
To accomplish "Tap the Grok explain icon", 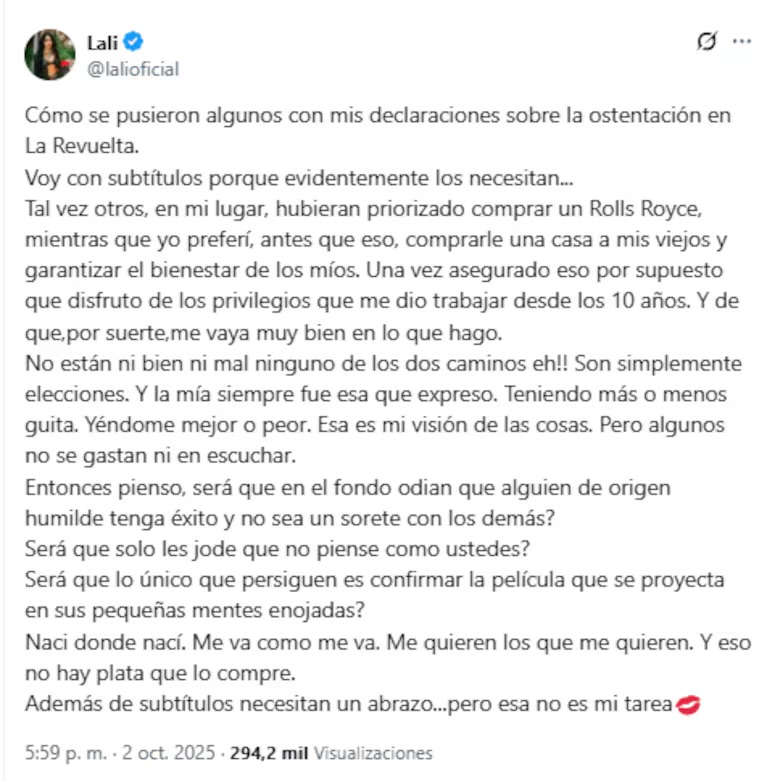I will tap(706, 42).
